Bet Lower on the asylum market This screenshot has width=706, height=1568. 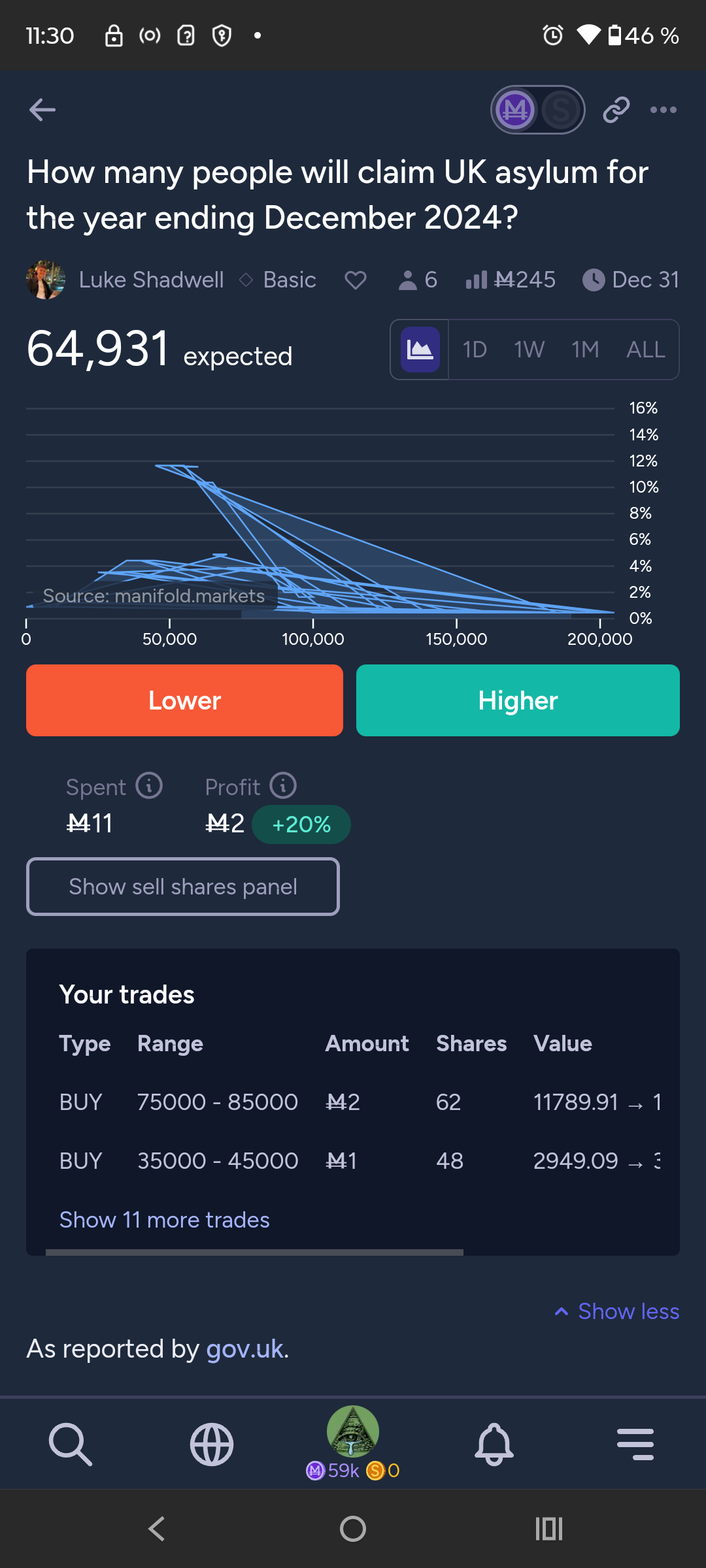tap(184, 700)
